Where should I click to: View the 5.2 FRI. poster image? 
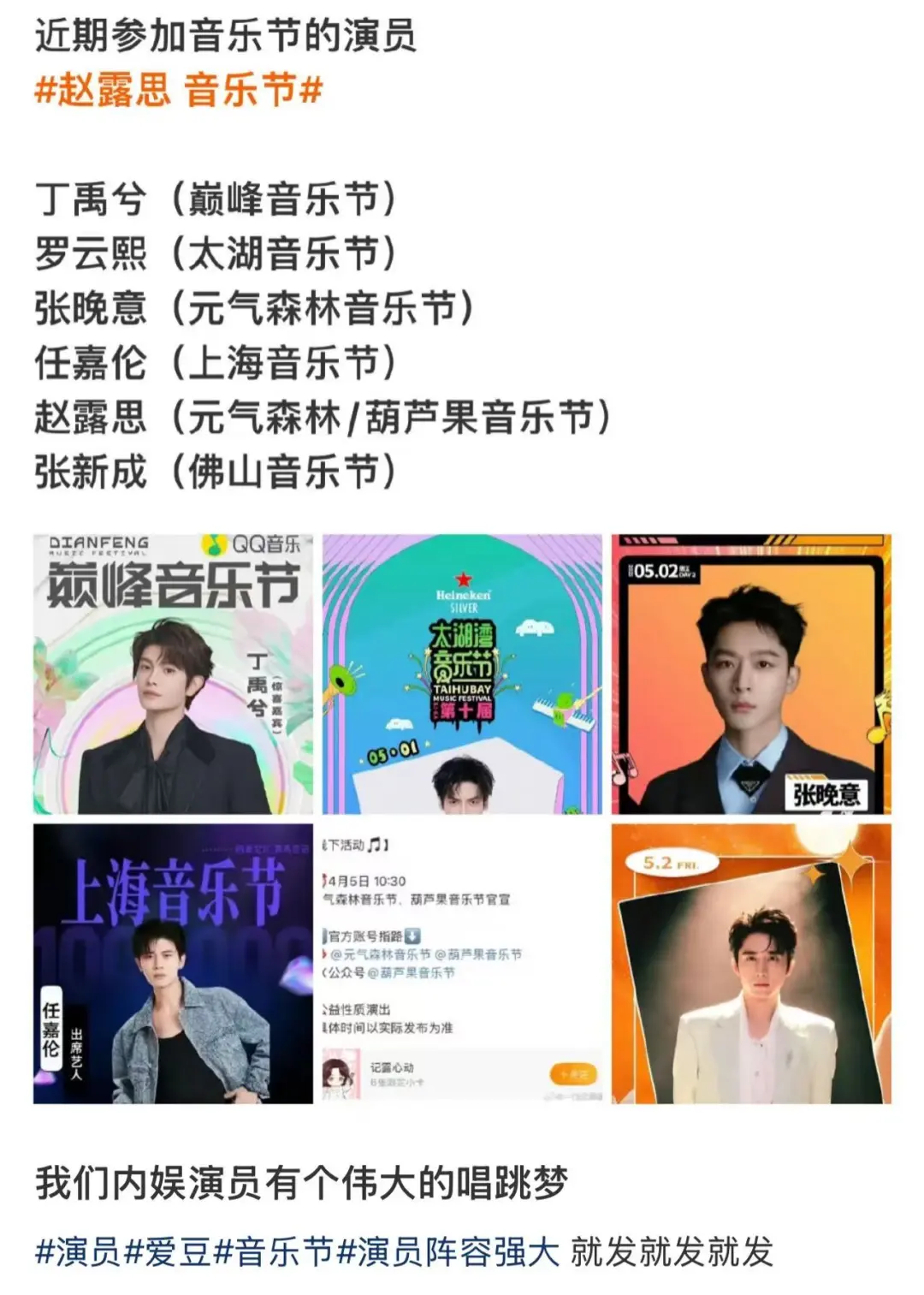(x=751, y=964)
